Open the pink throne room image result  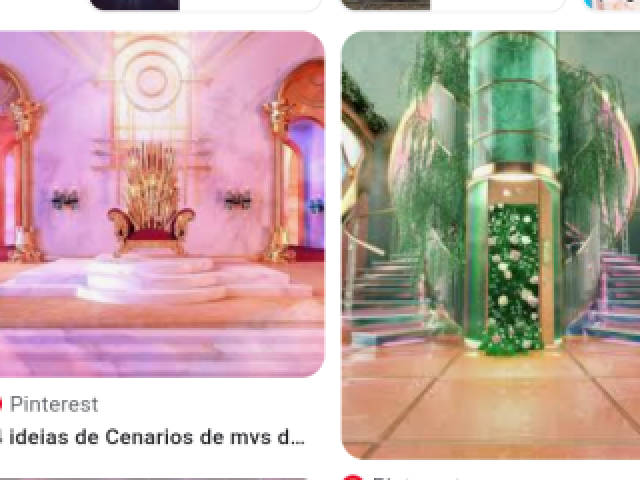click(x=160, y=204)
